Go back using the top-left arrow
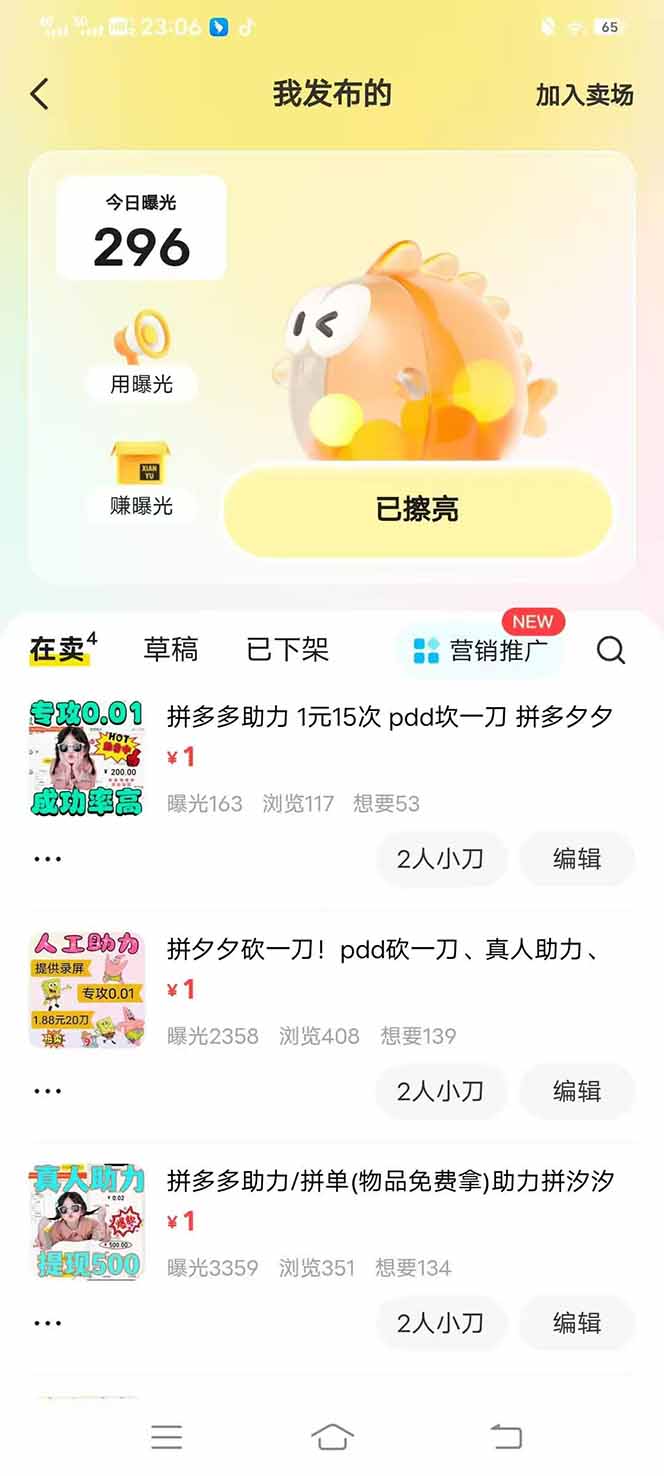This screenshot has width=664, height=1476. click(40, 95)
